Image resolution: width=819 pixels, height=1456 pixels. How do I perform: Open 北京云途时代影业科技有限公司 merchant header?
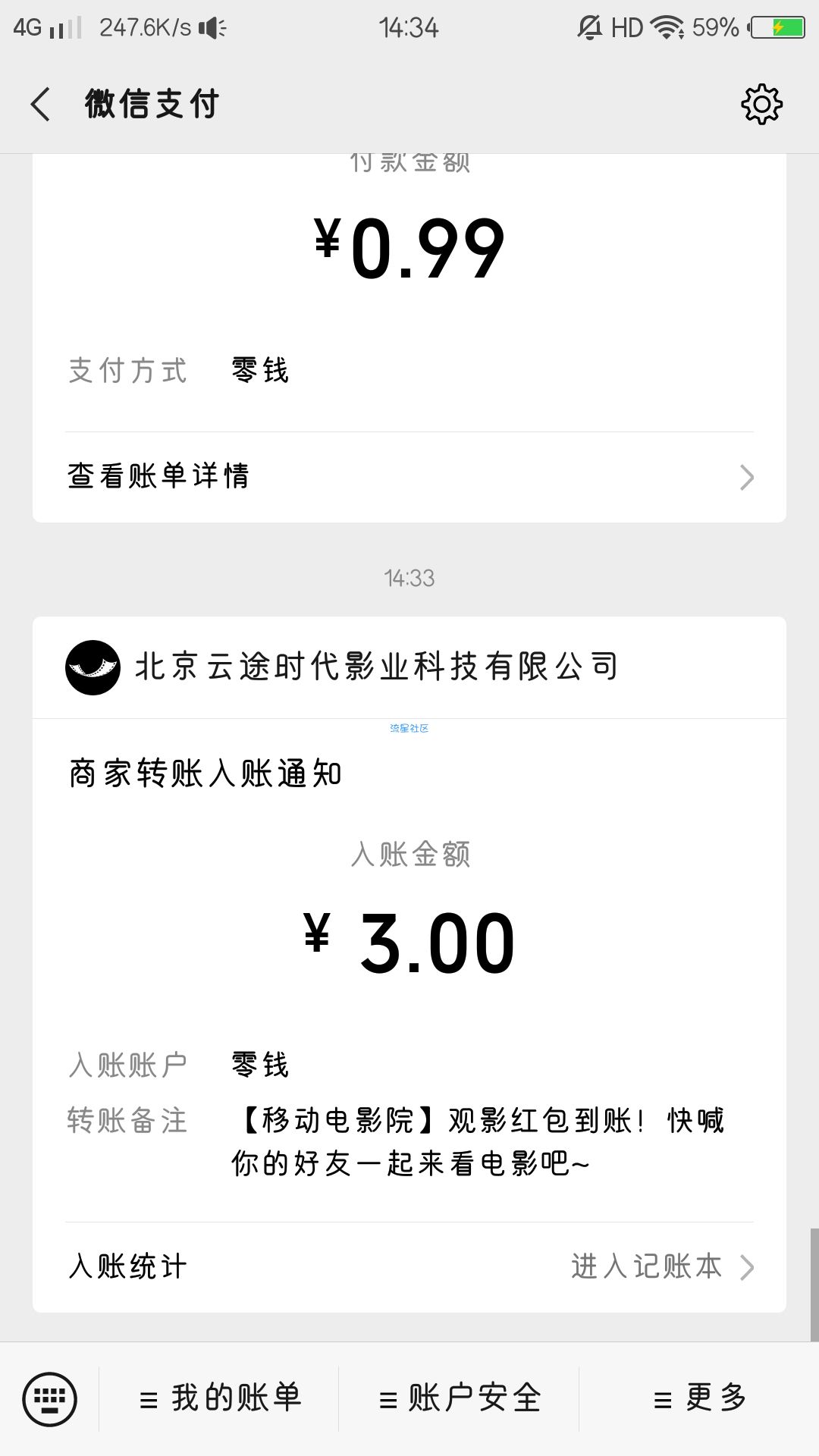pos(409,667)
